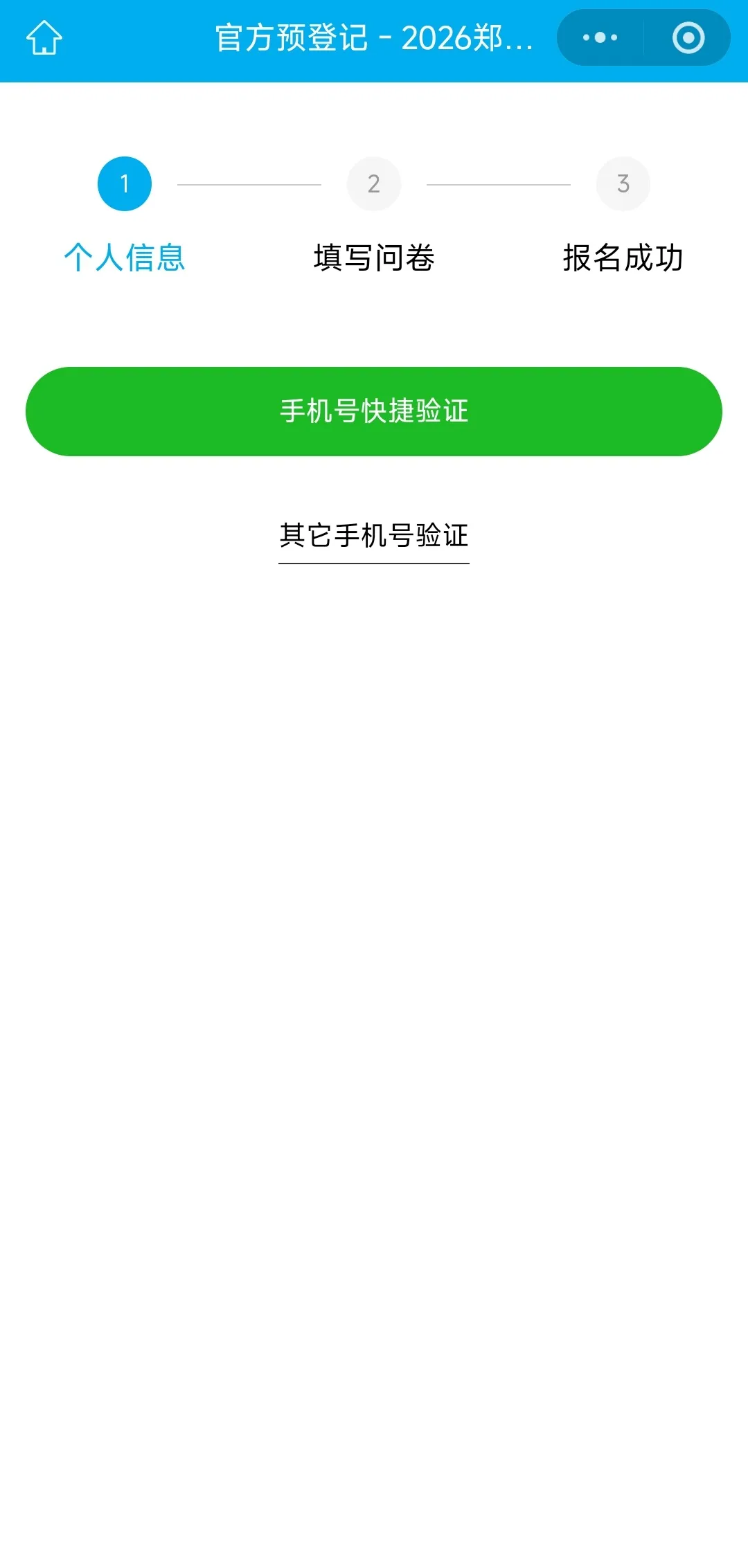The height and width of the screenshot is (1568, 748).
Task: Select the 个人信息 step label
Action: [x=125, y=258]
